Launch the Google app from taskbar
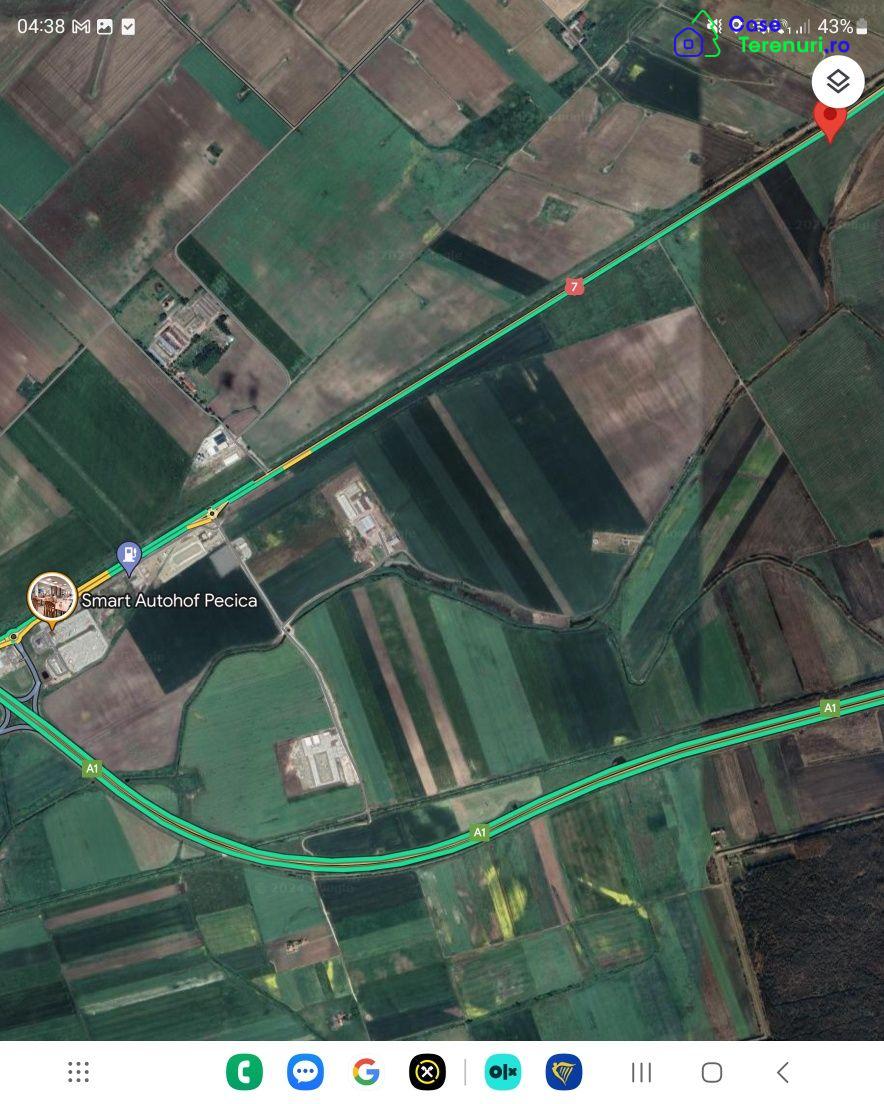Screen dimensions: 884x1104 (x=366, y=1072)
